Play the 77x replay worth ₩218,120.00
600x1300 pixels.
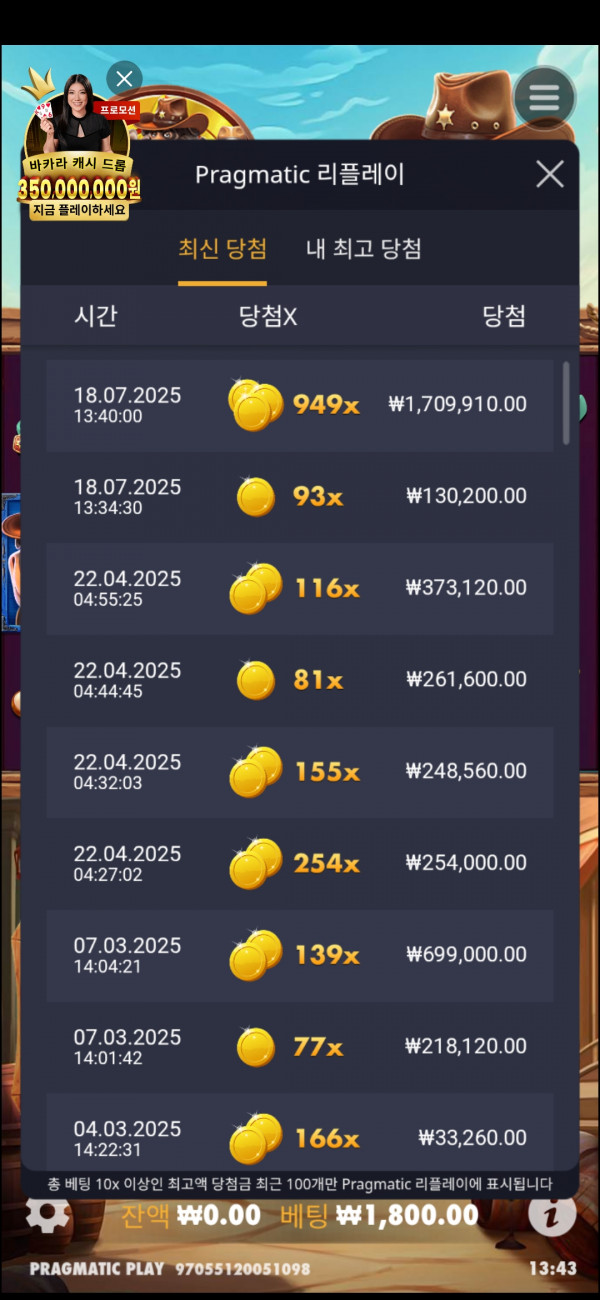pyautogui.click(x=300, y=1047)
